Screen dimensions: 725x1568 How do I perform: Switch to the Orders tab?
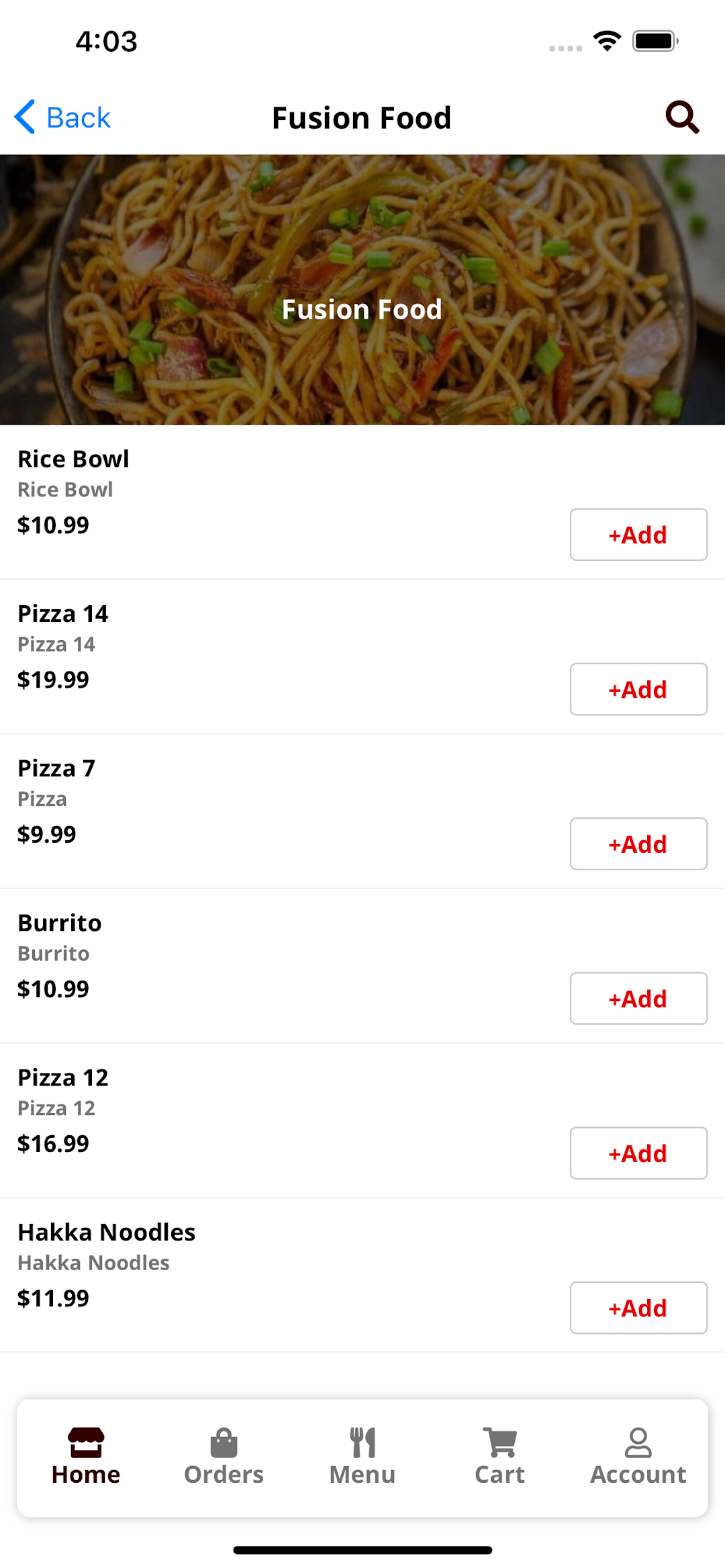224,1457
